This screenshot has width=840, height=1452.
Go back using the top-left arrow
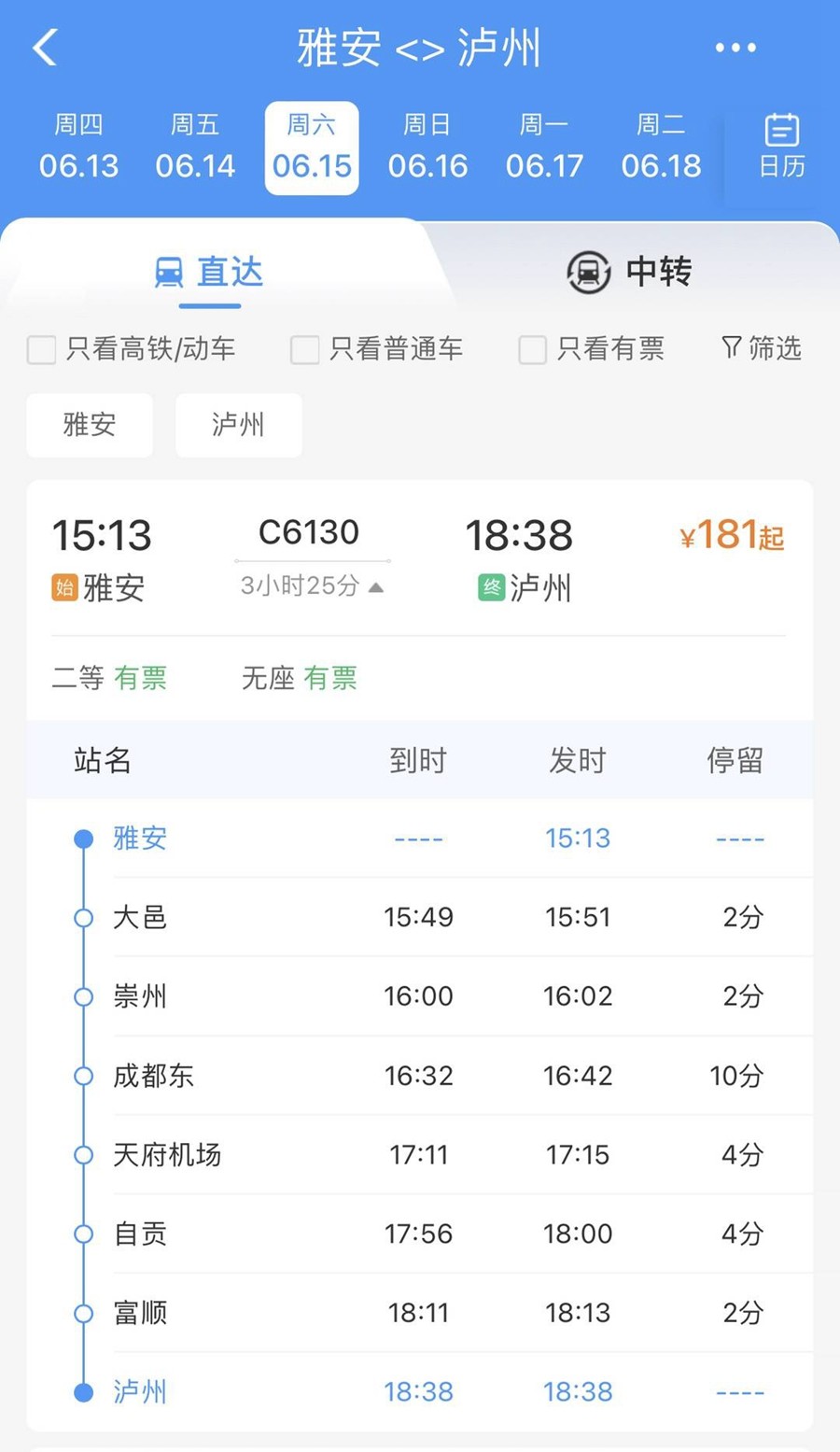click(45, 48)
